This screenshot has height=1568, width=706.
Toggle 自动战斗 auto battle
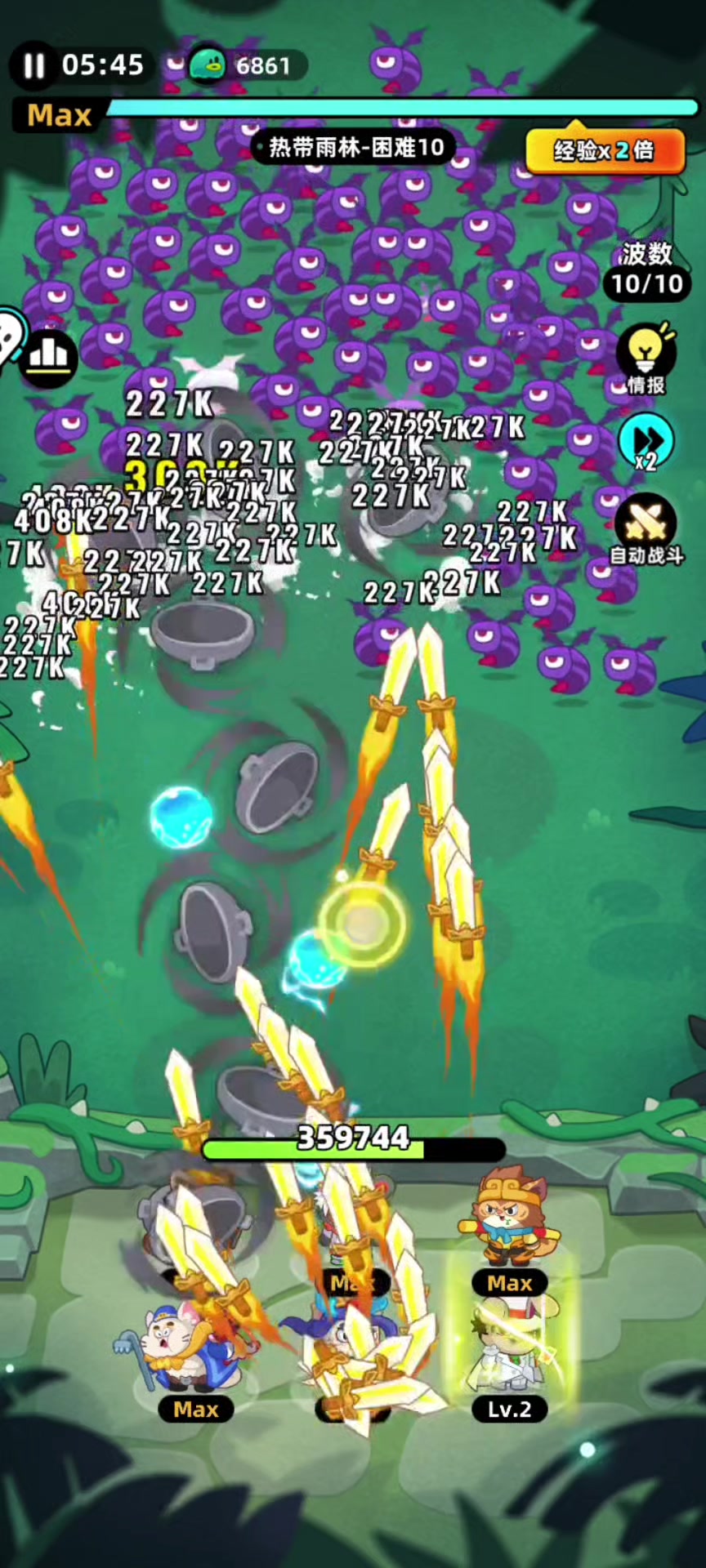point(646,527)
